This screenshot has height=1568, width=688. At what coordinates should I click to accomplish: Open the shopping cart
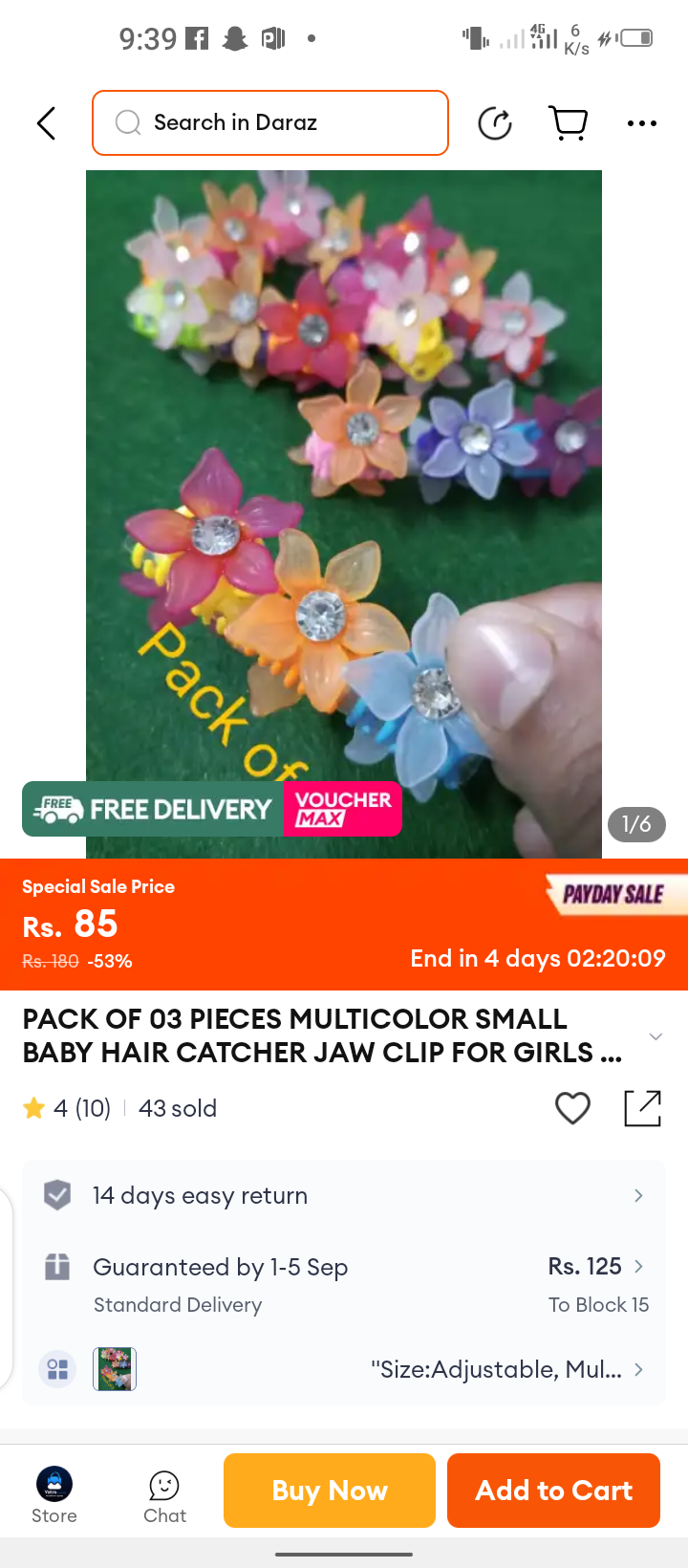click(x=569, y=123)
